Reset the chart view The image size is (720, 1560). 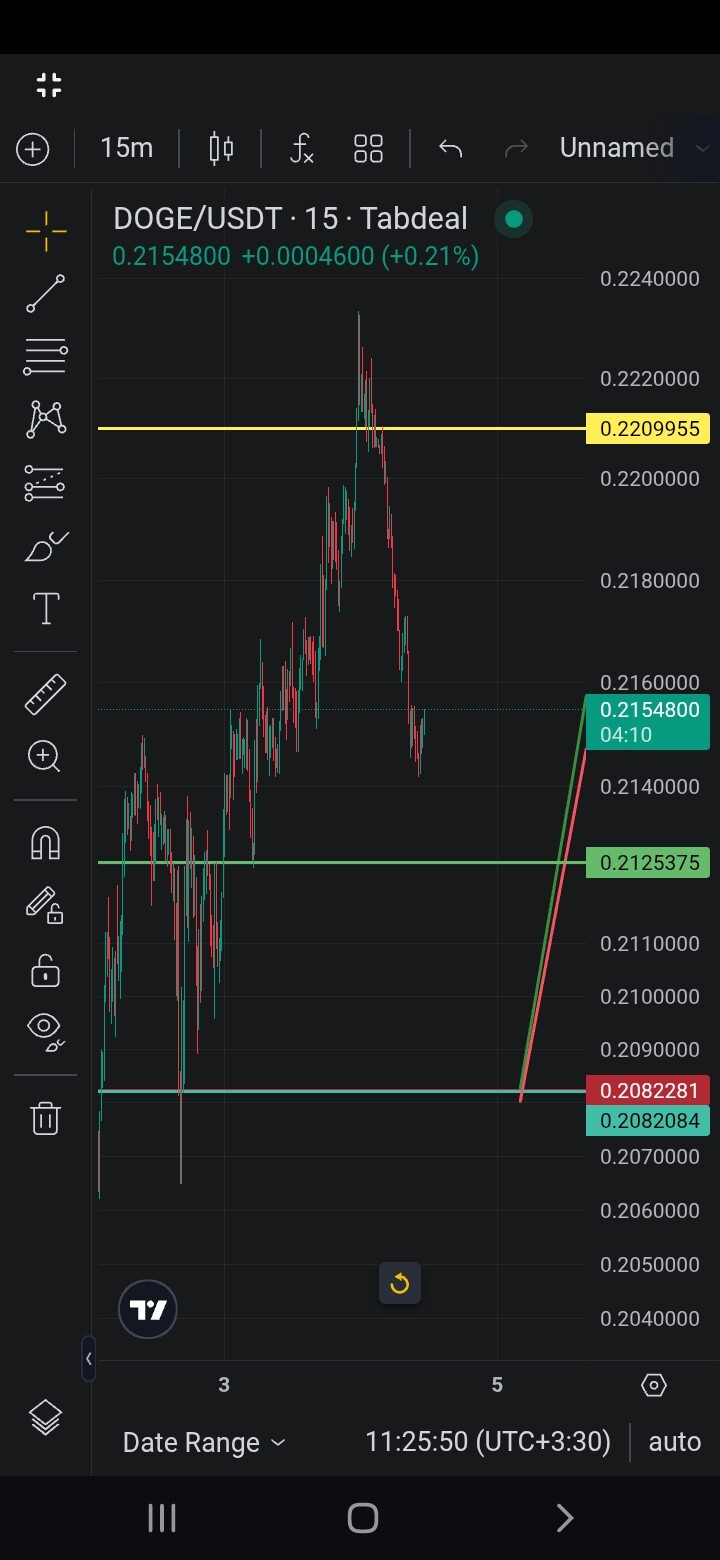pyautogui.click(x=400, y=1284)
